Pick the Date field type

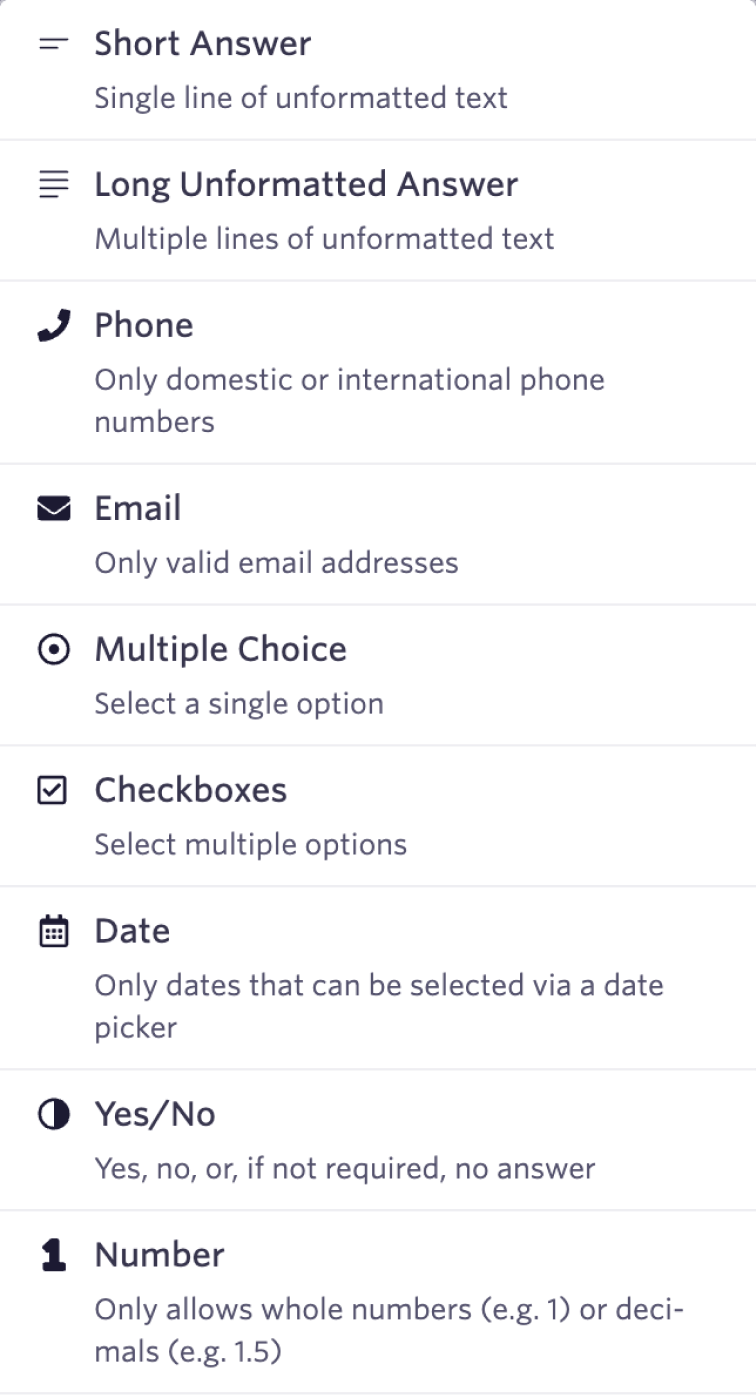(x=132, y=932)
